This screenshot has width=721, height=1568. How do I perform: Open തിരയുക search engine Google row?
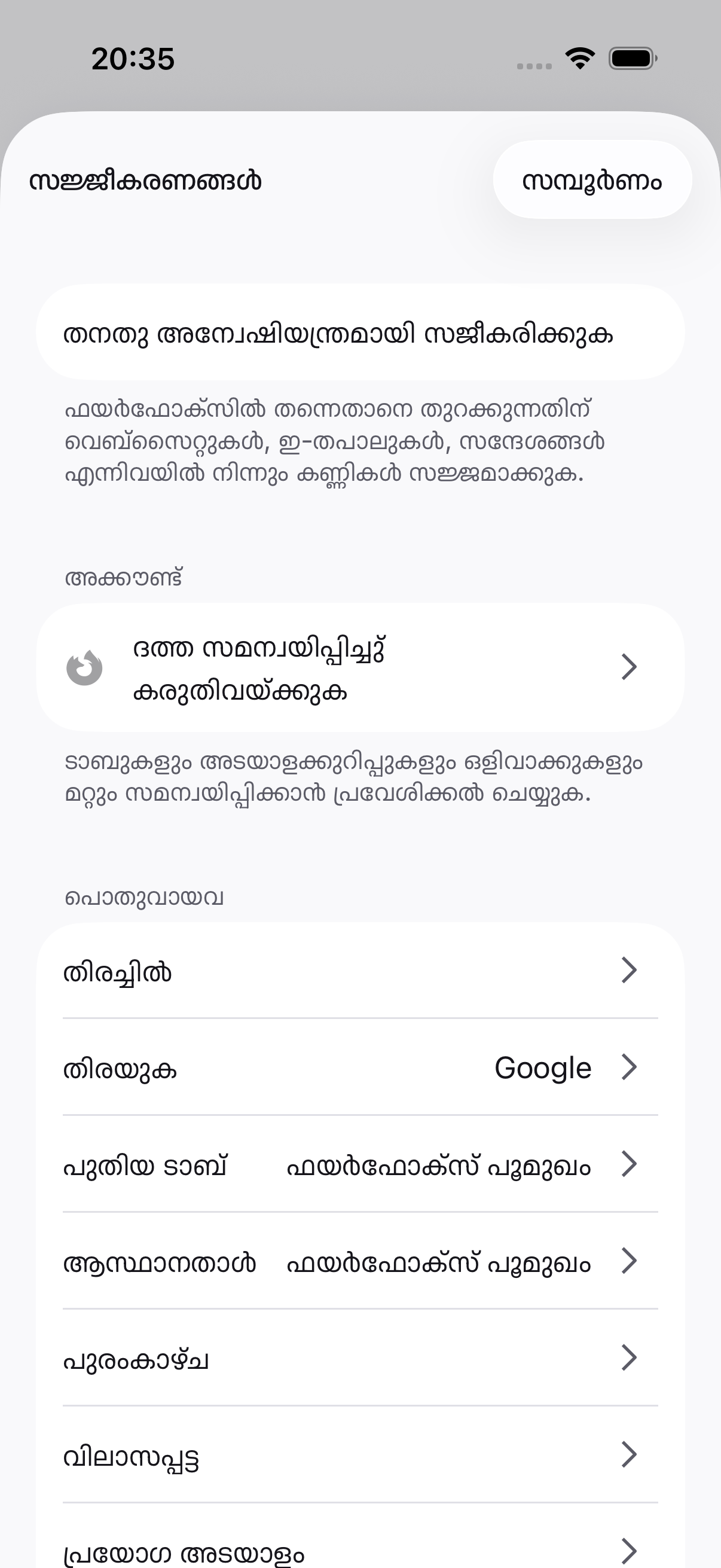coord(360,1067)
